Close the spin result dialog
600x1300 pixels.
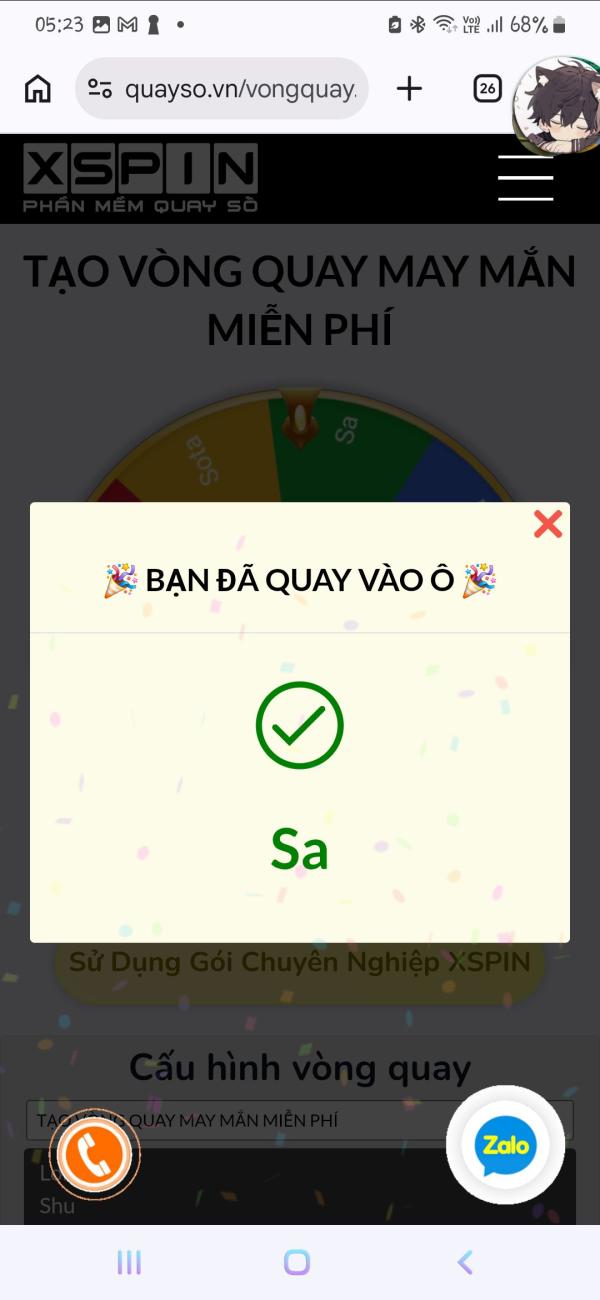(548, 523)
